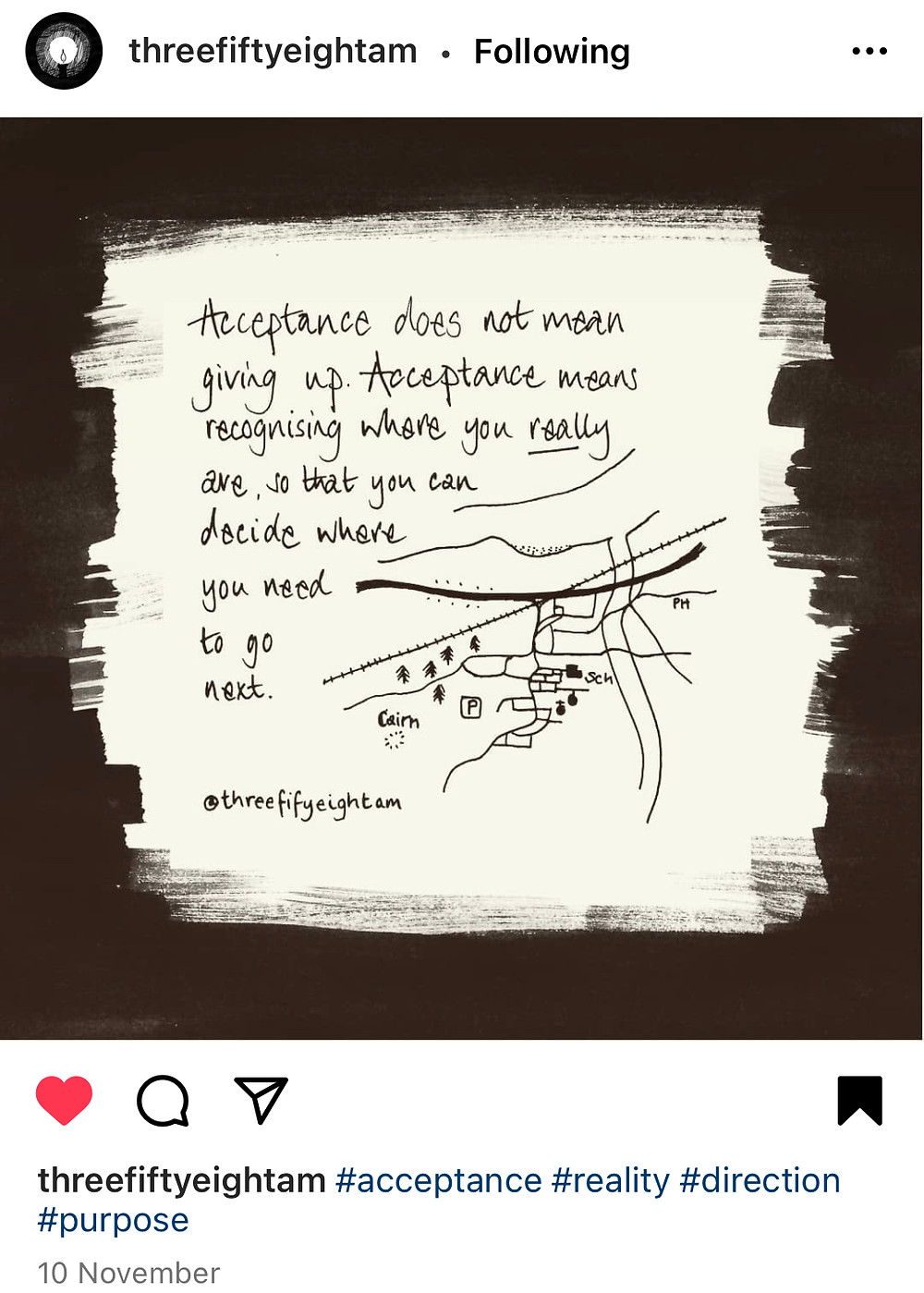The image size is (924, 1293).
Task: Open the #acceptance hashtag
Action: (438, 1180)
